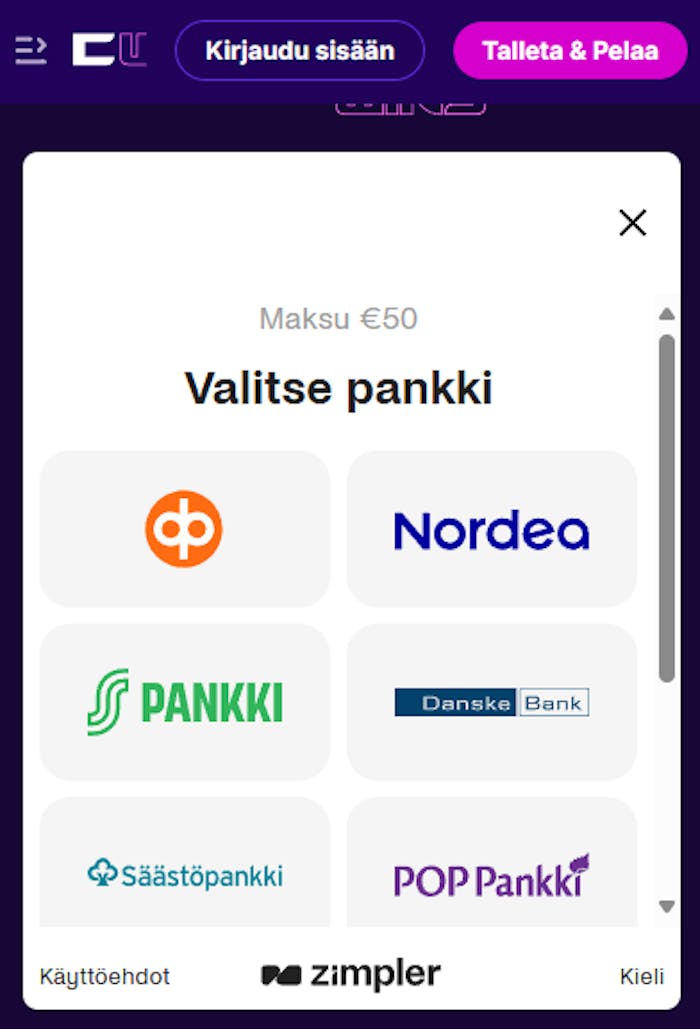Image resolution: width=700 pixels, height=1029 pixels.
Task: Select OP bank
Action: [184, 529]
